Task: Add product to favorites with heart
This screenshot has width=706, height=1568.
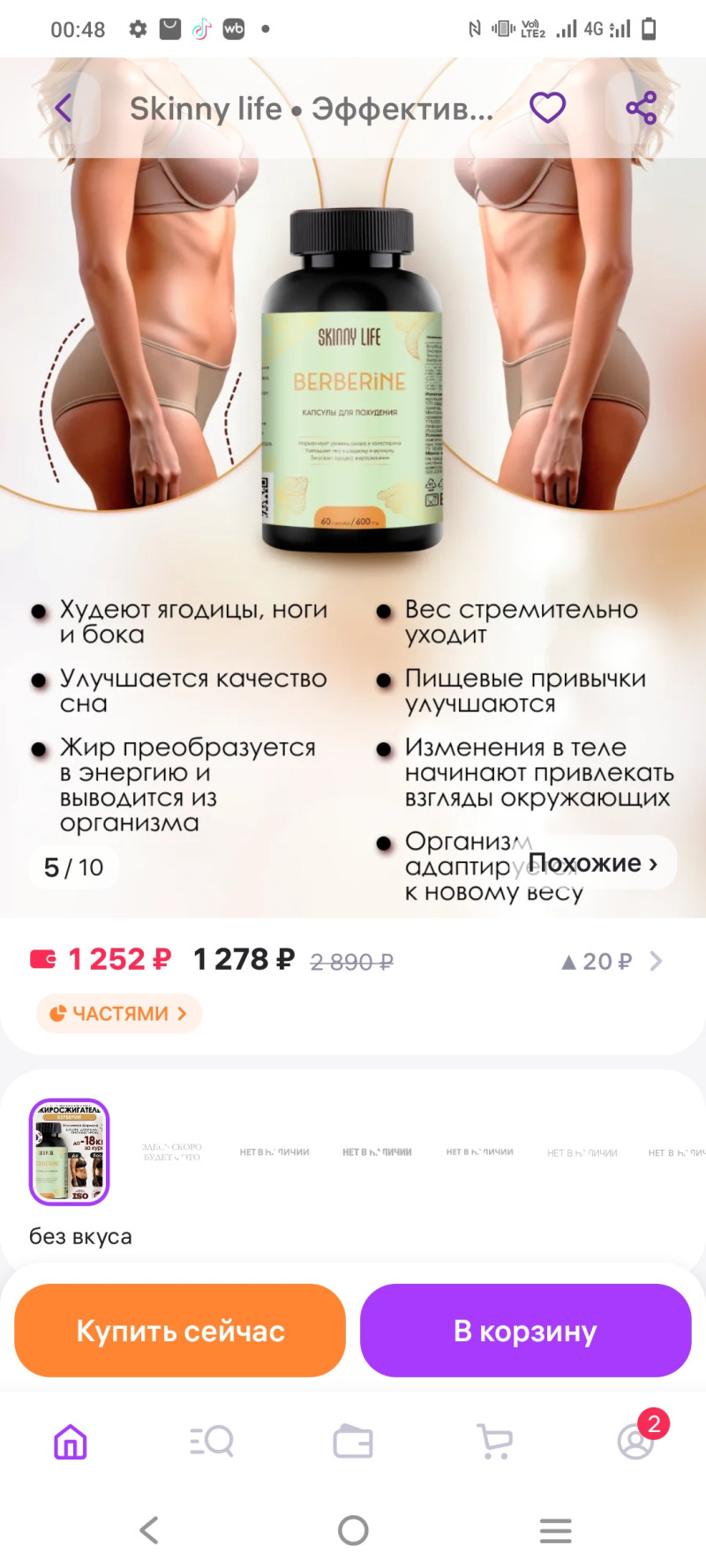Action: tap(547, 109)
